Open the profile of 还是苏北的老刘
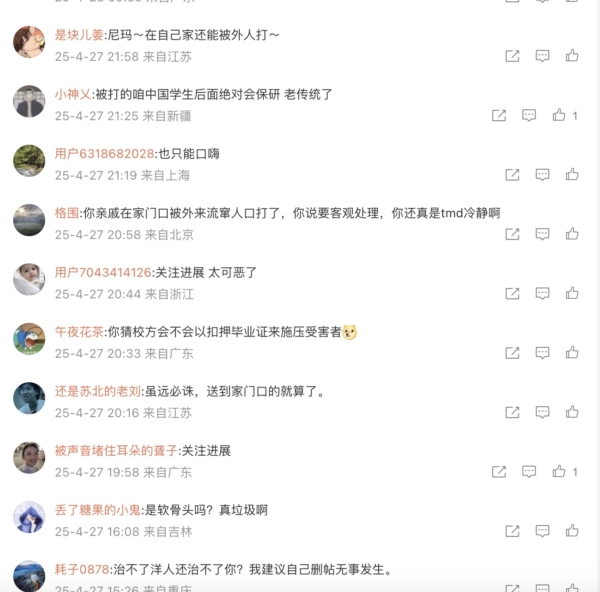The height and width of the screenshot is (592, 600). coord(98,391)
